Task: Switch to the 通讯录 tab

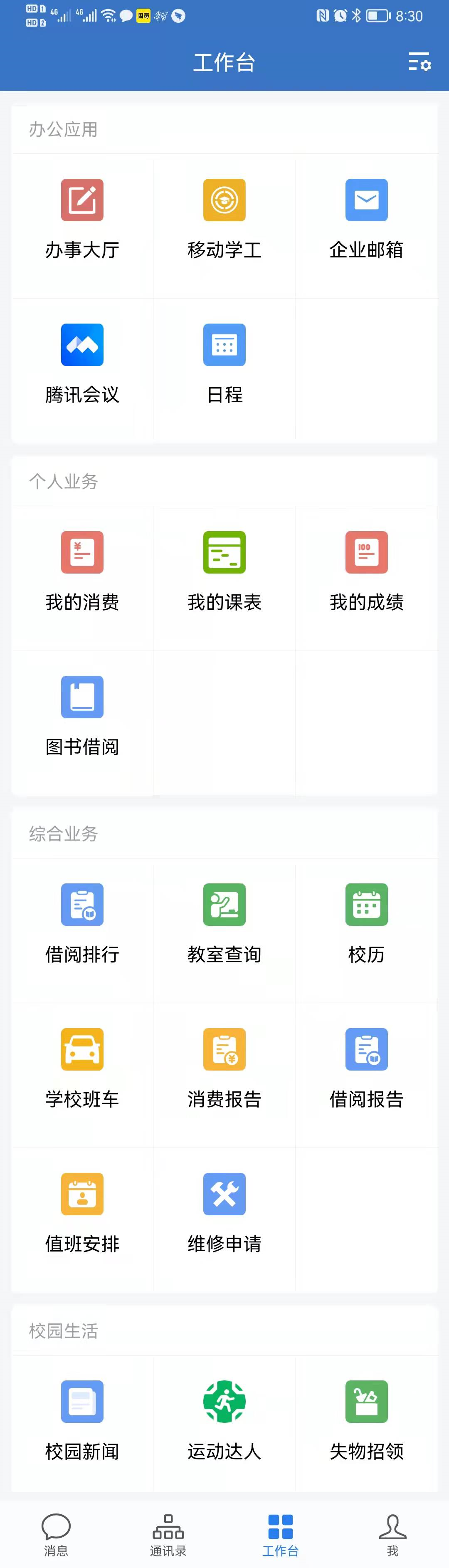Action: (168, 1533)
